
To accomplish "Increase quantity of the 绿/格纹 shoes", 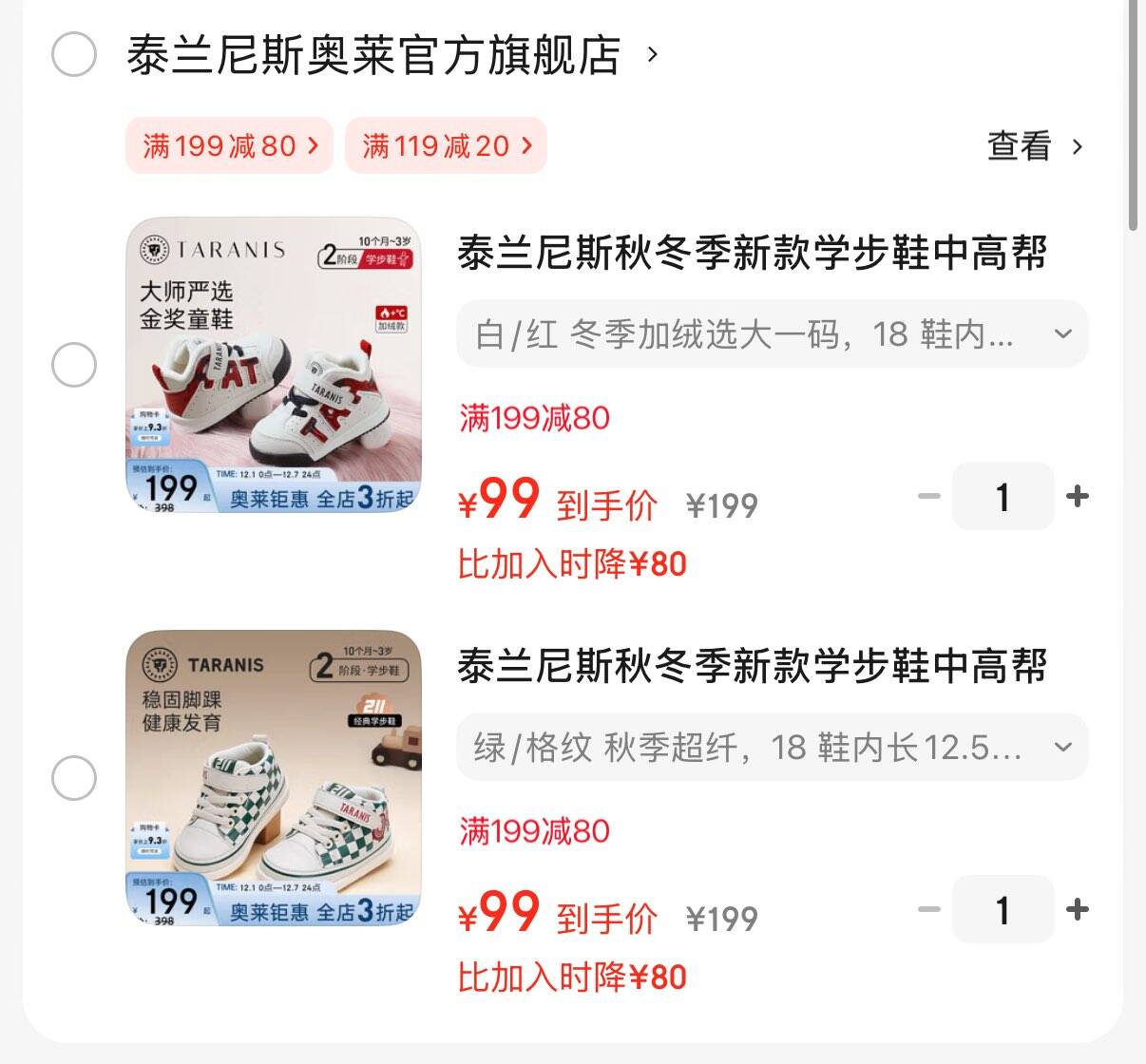I will pyautogui.click(x=1078, y=910).
